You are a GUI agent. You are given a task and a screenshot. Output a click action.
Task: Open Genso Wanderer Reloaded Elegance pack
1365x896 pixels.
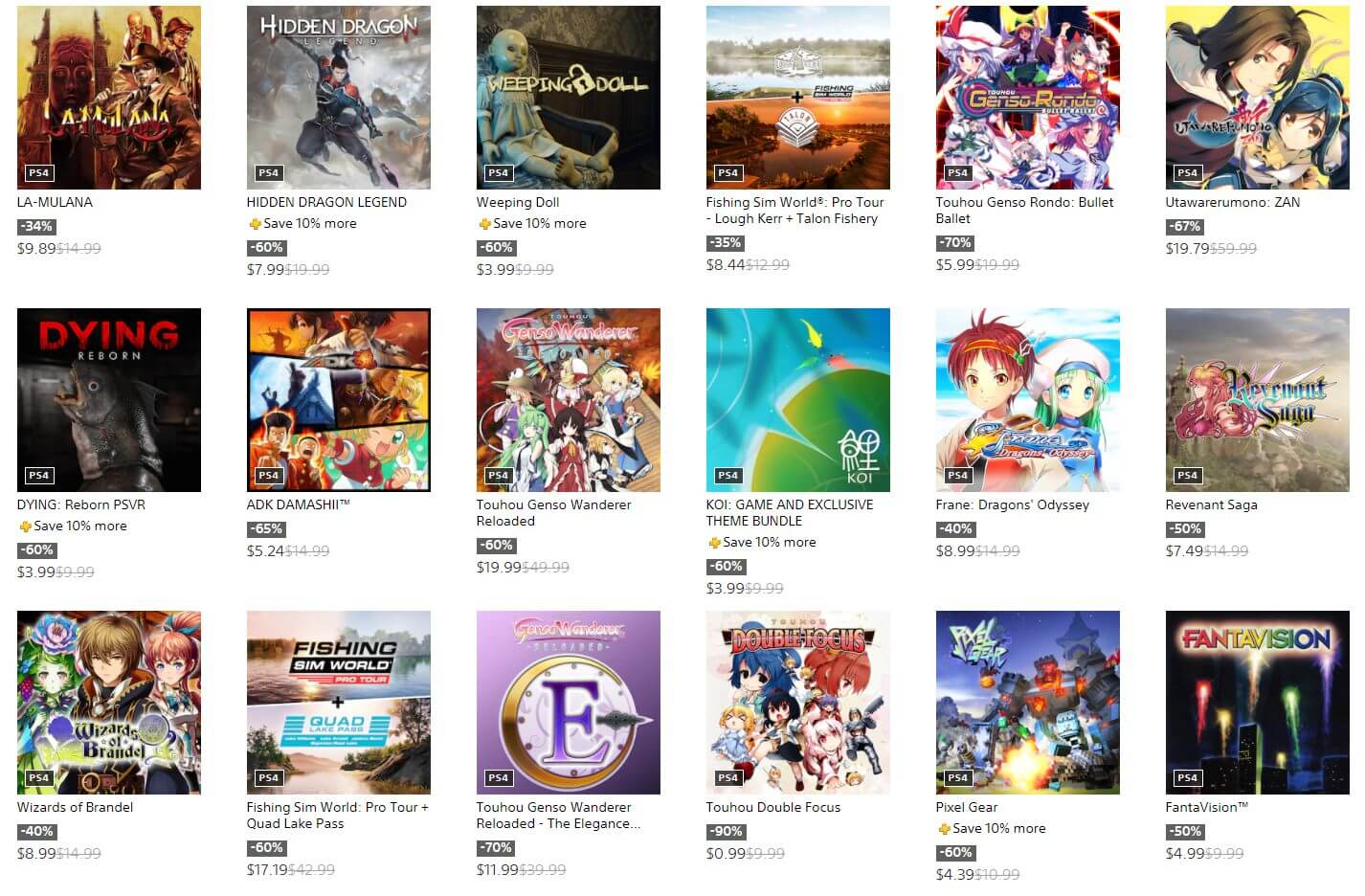569,703
